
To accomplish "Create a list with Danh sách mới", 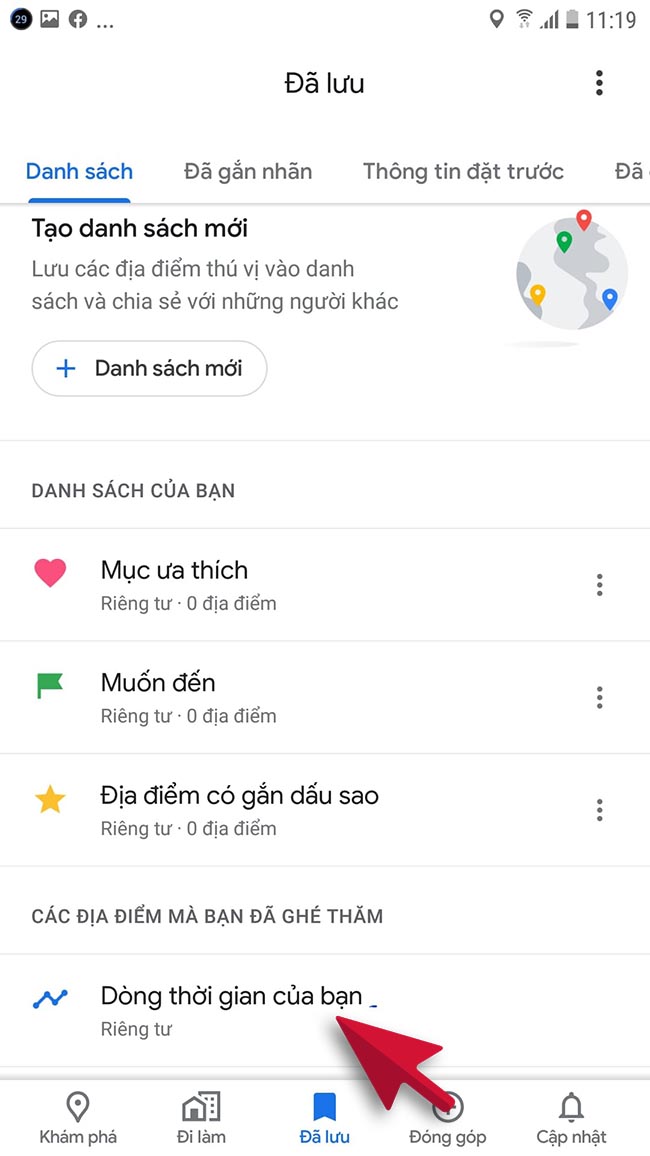I will 150,368.
